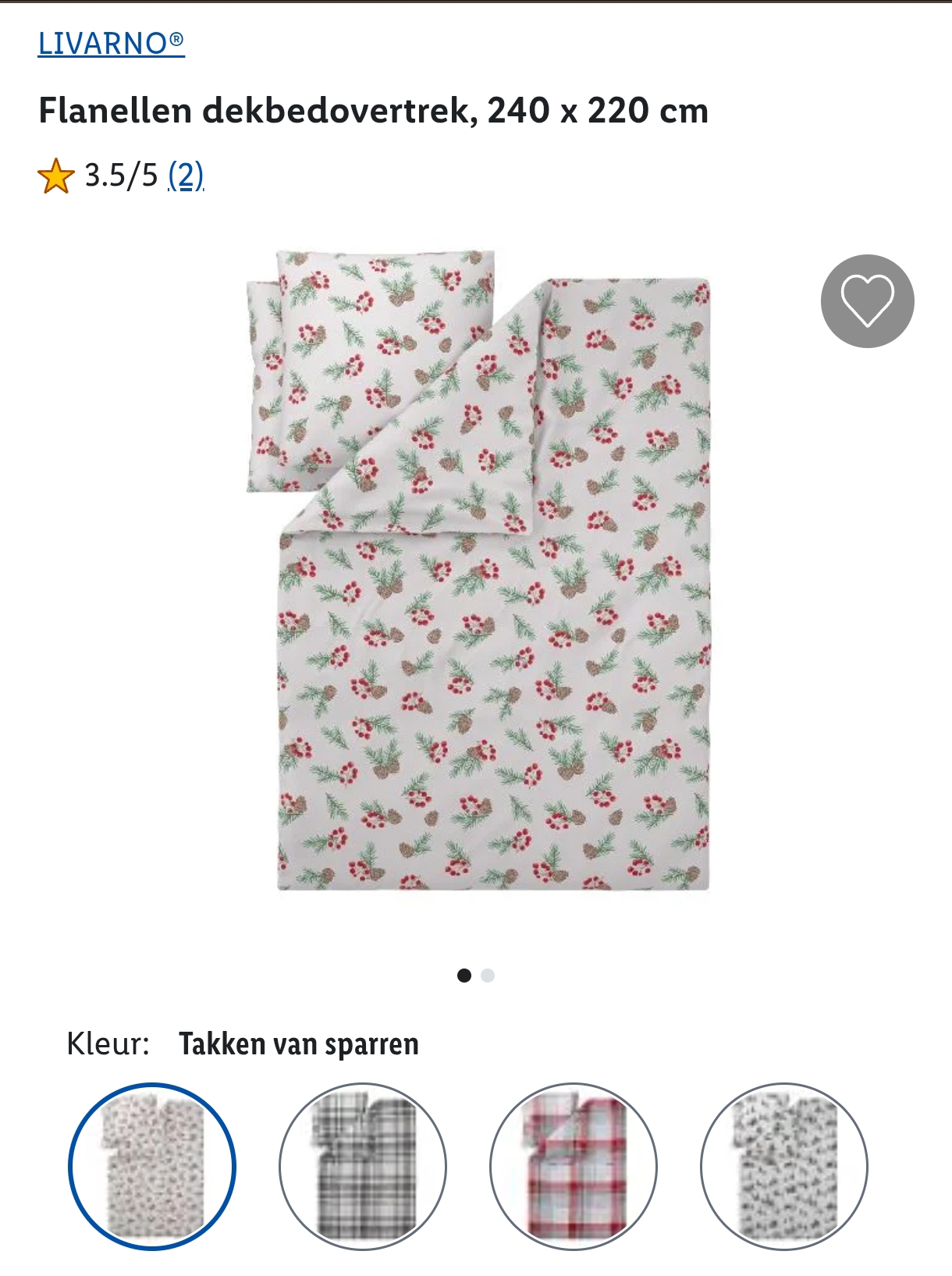
Task: Click the active first carousel dot
Action: click(466, 975)
